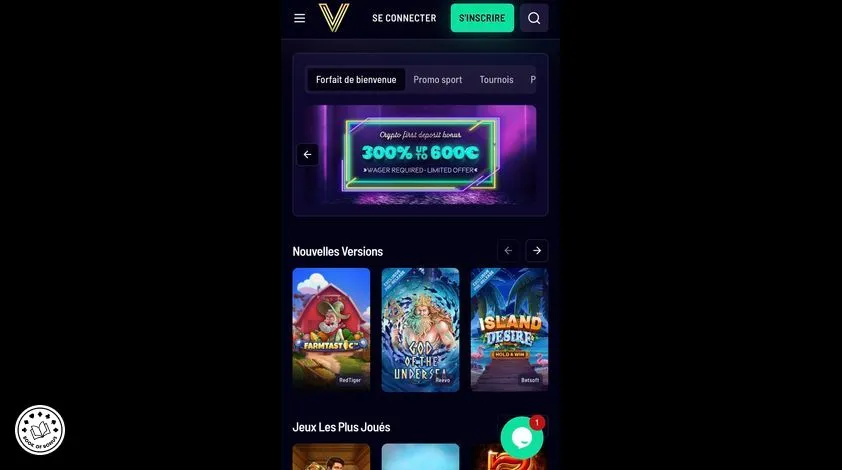Show next Nouvelles Versions games
The image size is (842, 470).
click(537, 251)
